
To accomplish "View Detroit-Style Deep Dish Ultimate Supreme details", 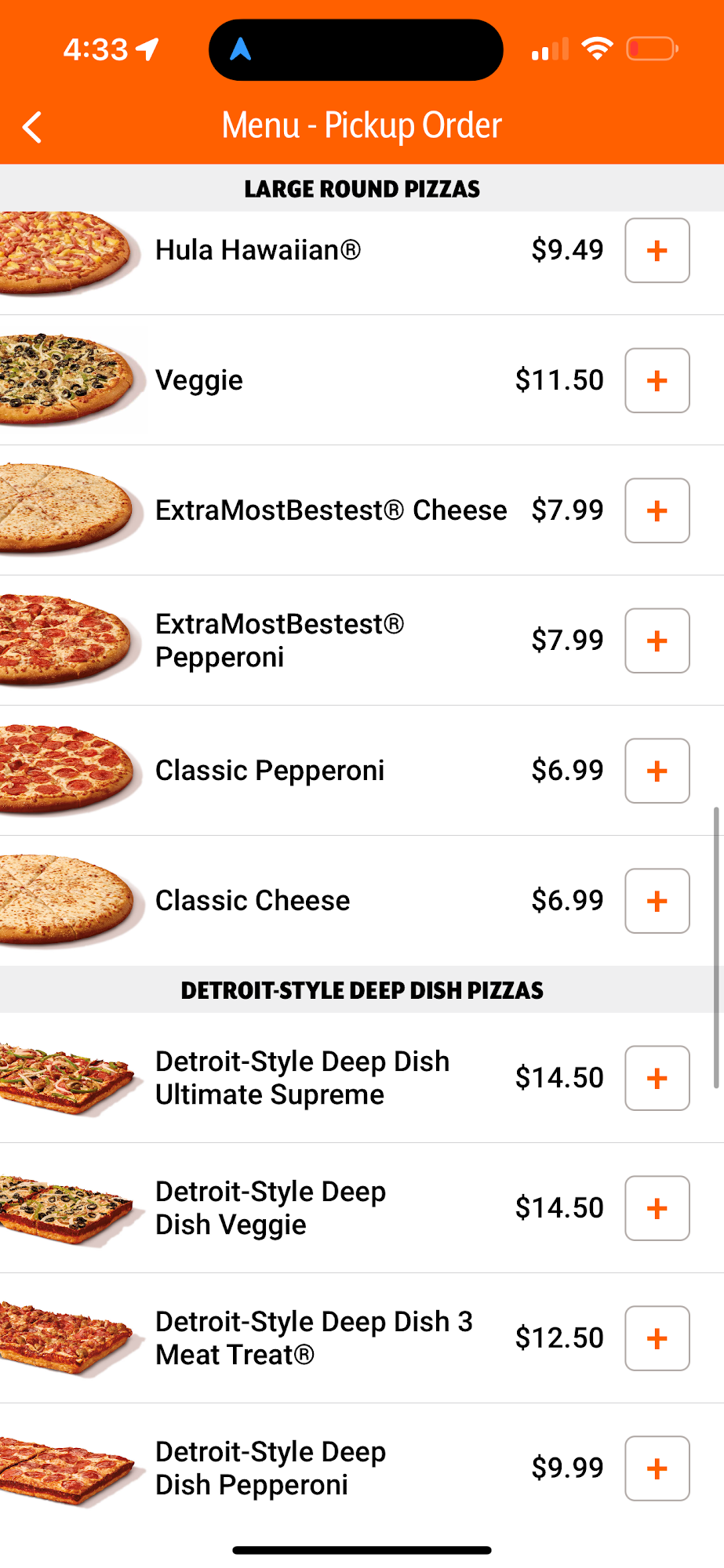I will coord(302,1079).
